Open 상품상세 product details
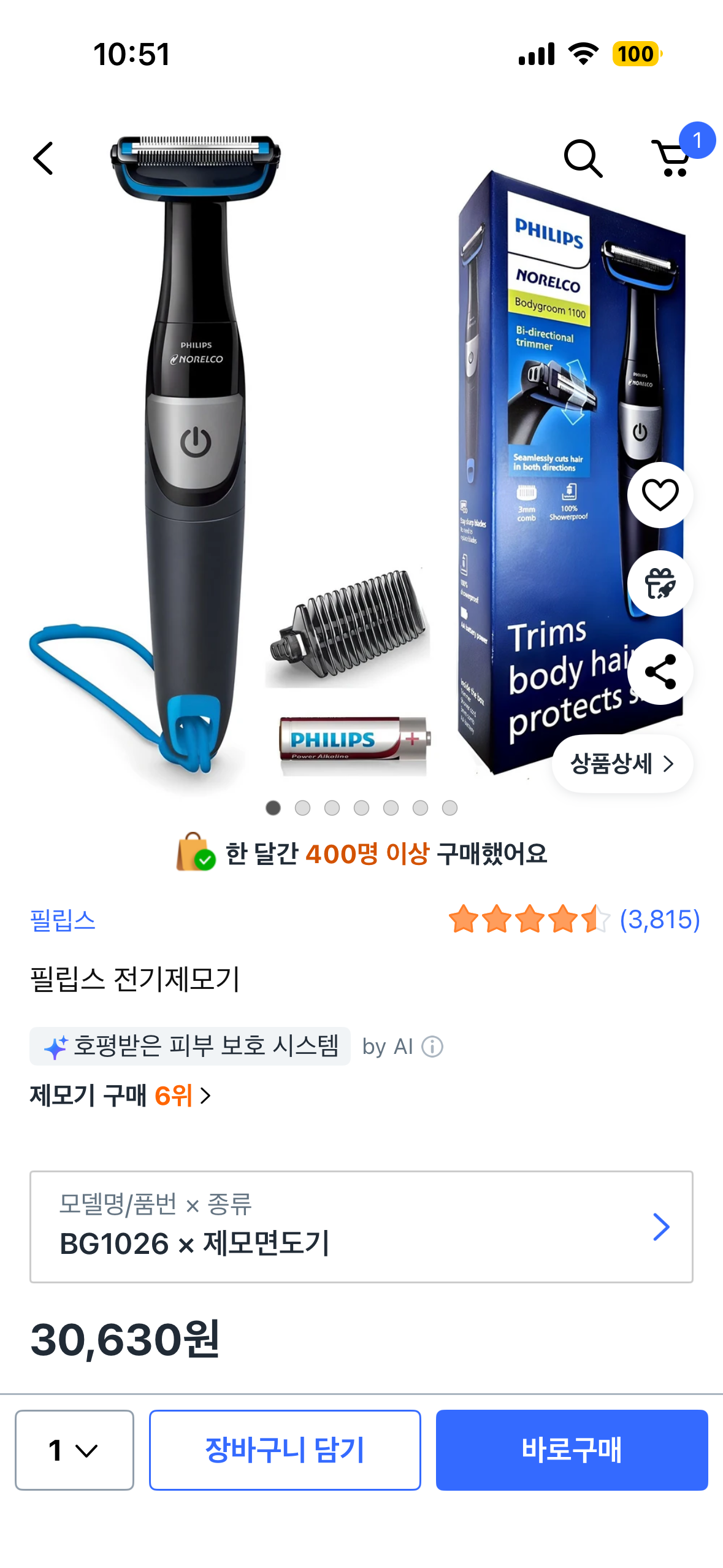723x1568 pixels. 622,763
